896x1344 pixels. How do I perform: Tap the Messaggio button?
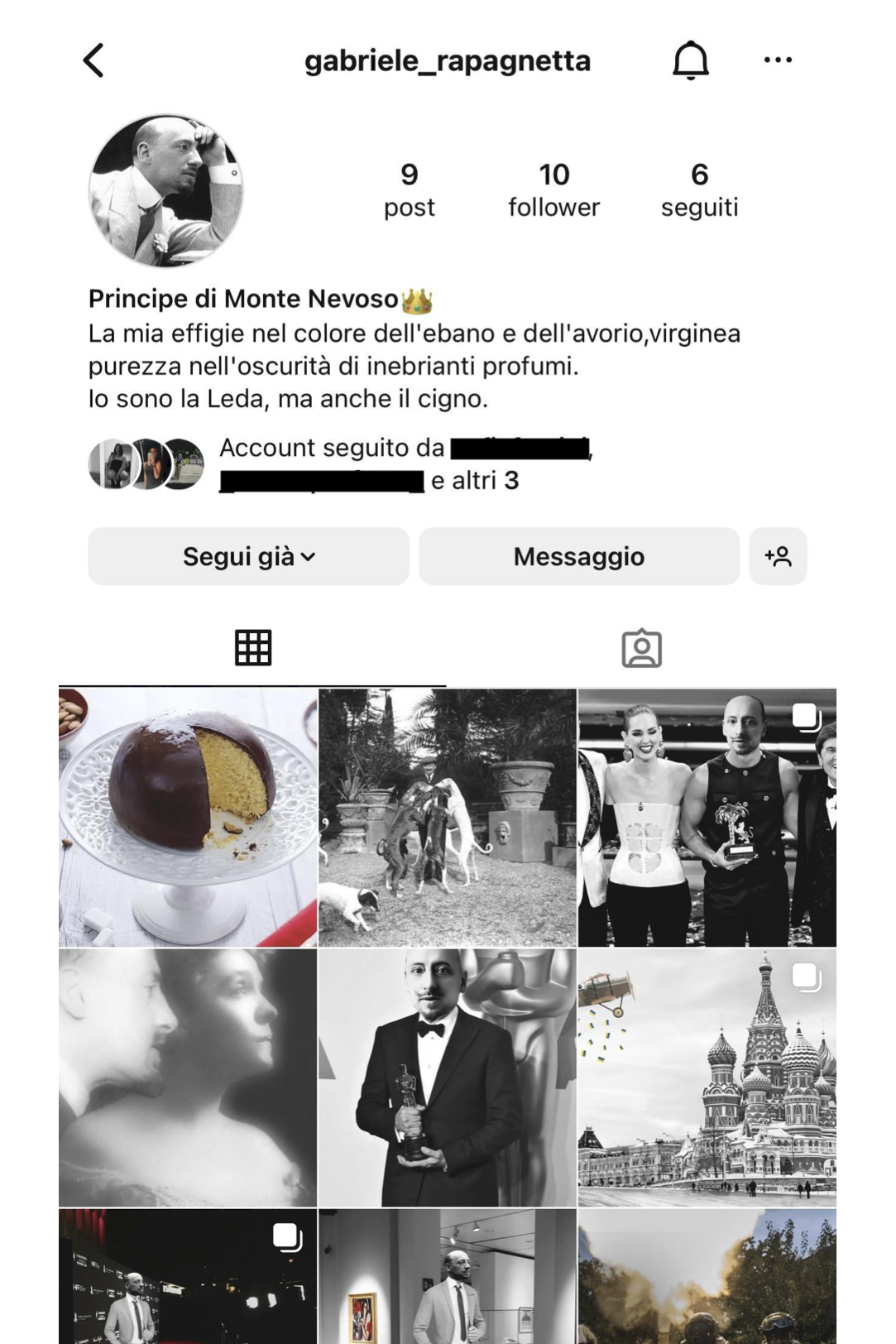click(578, 556)
